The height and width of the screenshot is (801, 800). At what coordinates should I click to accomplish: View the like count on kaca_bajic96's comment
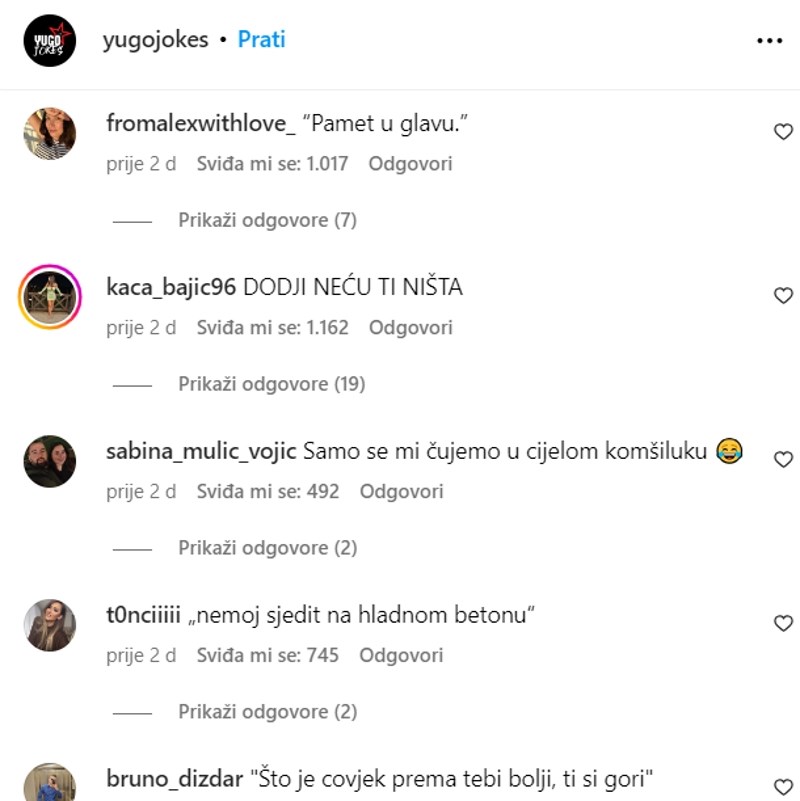272,327
